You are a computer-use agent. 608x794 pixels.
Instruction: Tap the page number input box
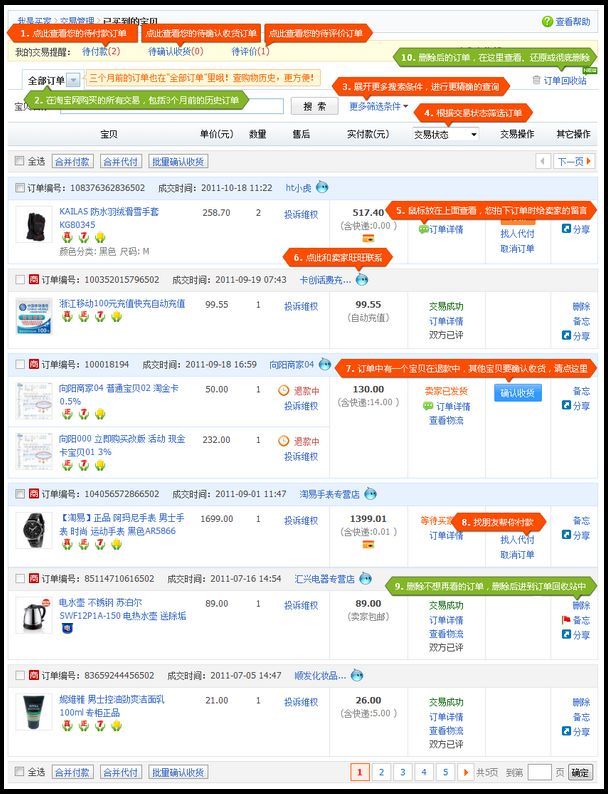pos(539,772)
